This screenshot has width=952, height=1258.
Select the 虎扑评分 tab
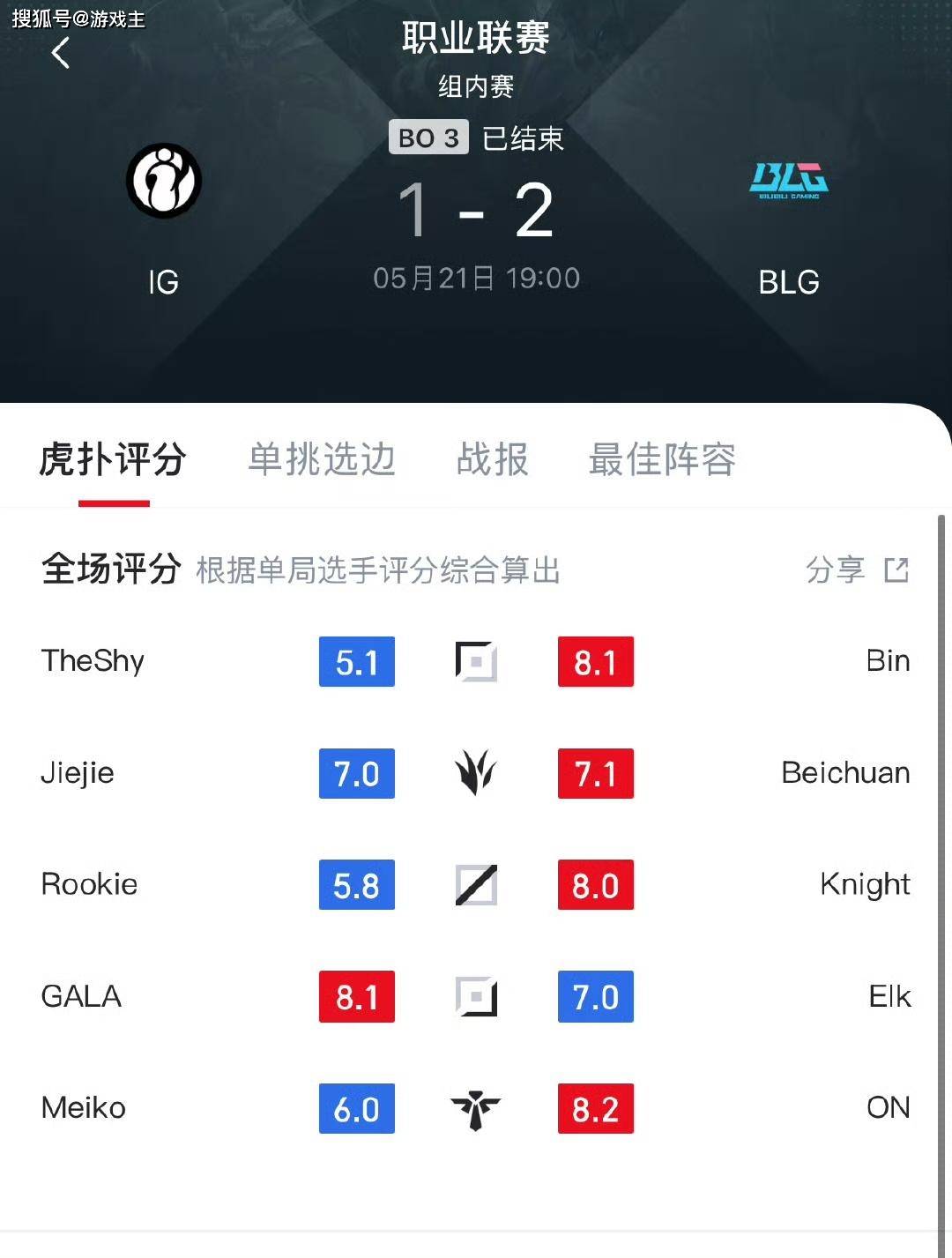pyautogui.click(x=113, y=459)
